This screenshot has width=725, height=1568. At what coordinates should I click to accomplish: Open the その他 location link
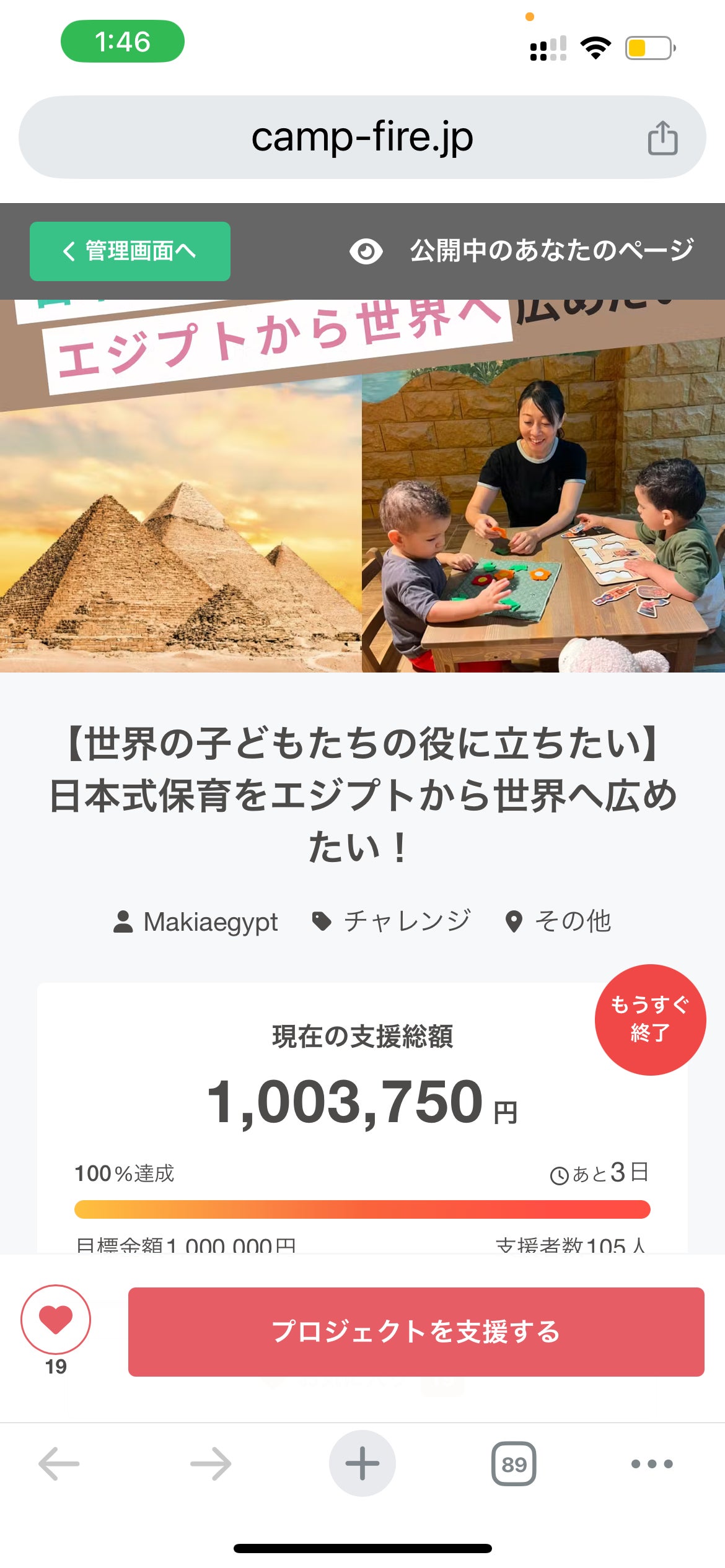tap(558, 921)
